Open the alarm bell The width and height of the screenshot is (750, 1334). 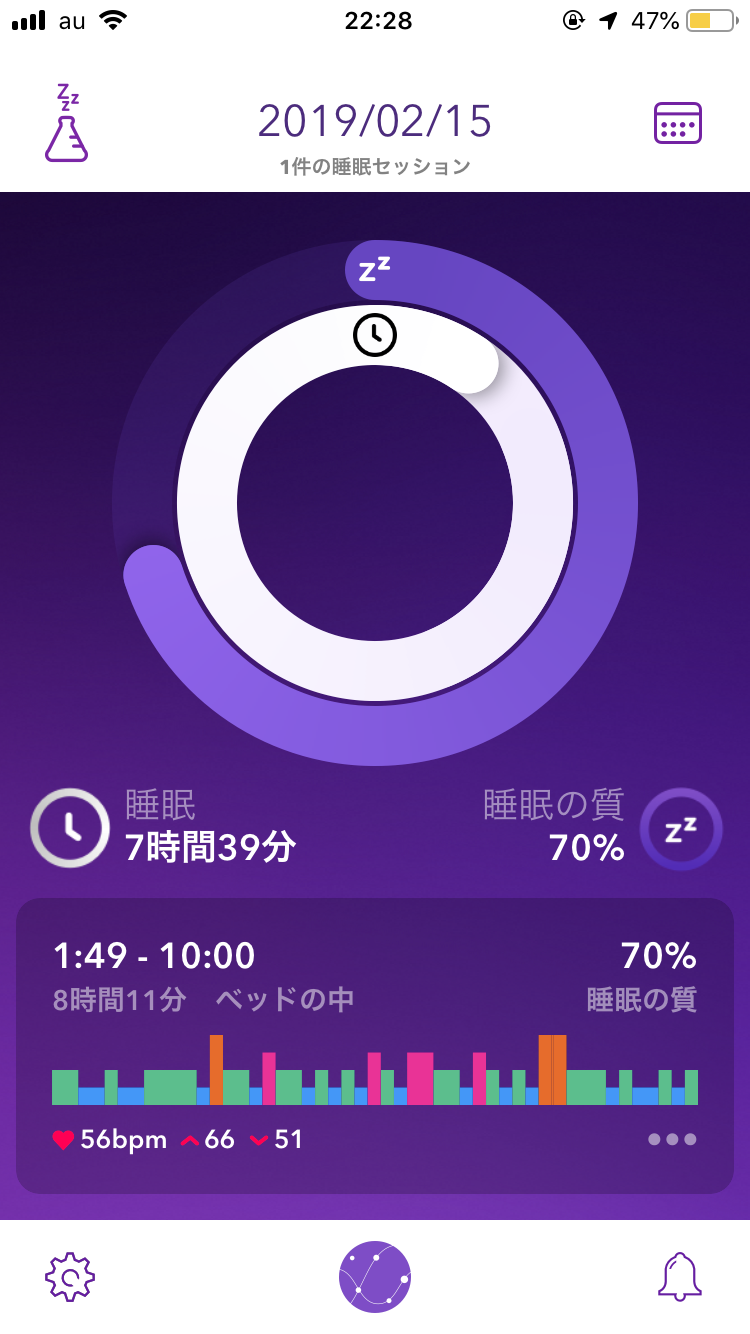(x=680, y=1276)
